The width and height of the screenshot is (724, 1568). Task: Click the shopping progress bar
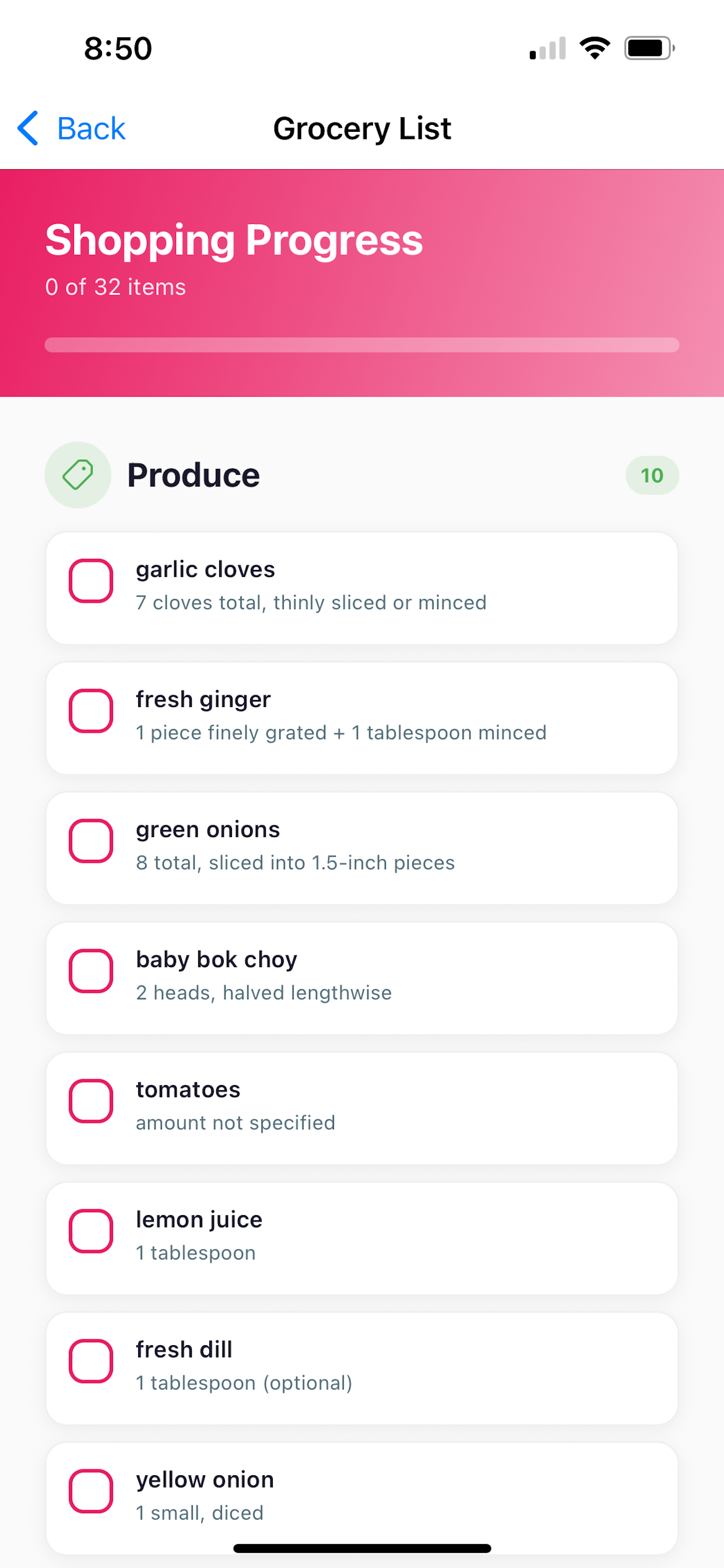(x=362, y=345)
